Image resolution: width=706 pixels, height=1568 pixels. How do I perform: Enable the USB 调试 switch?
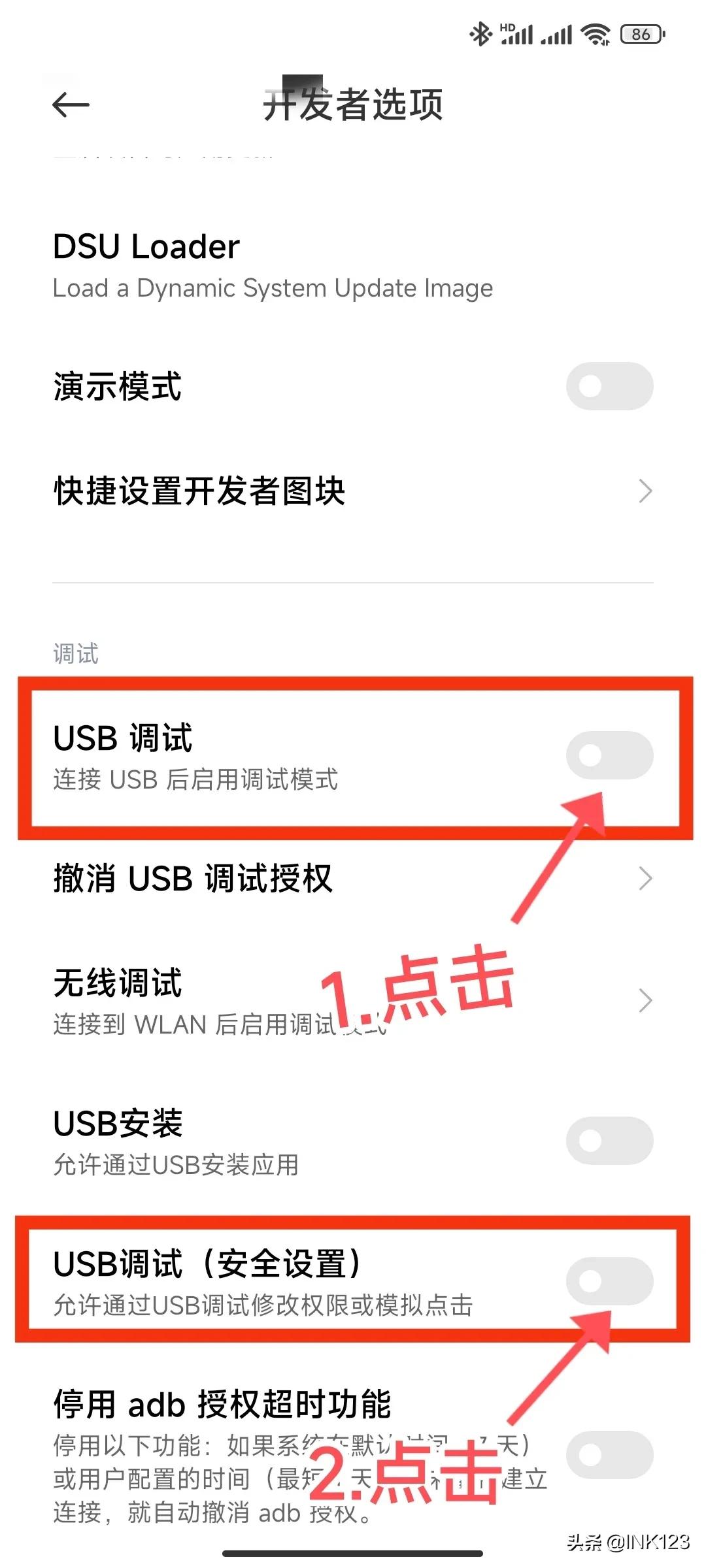pyautogui.click(x=609, y=755)
